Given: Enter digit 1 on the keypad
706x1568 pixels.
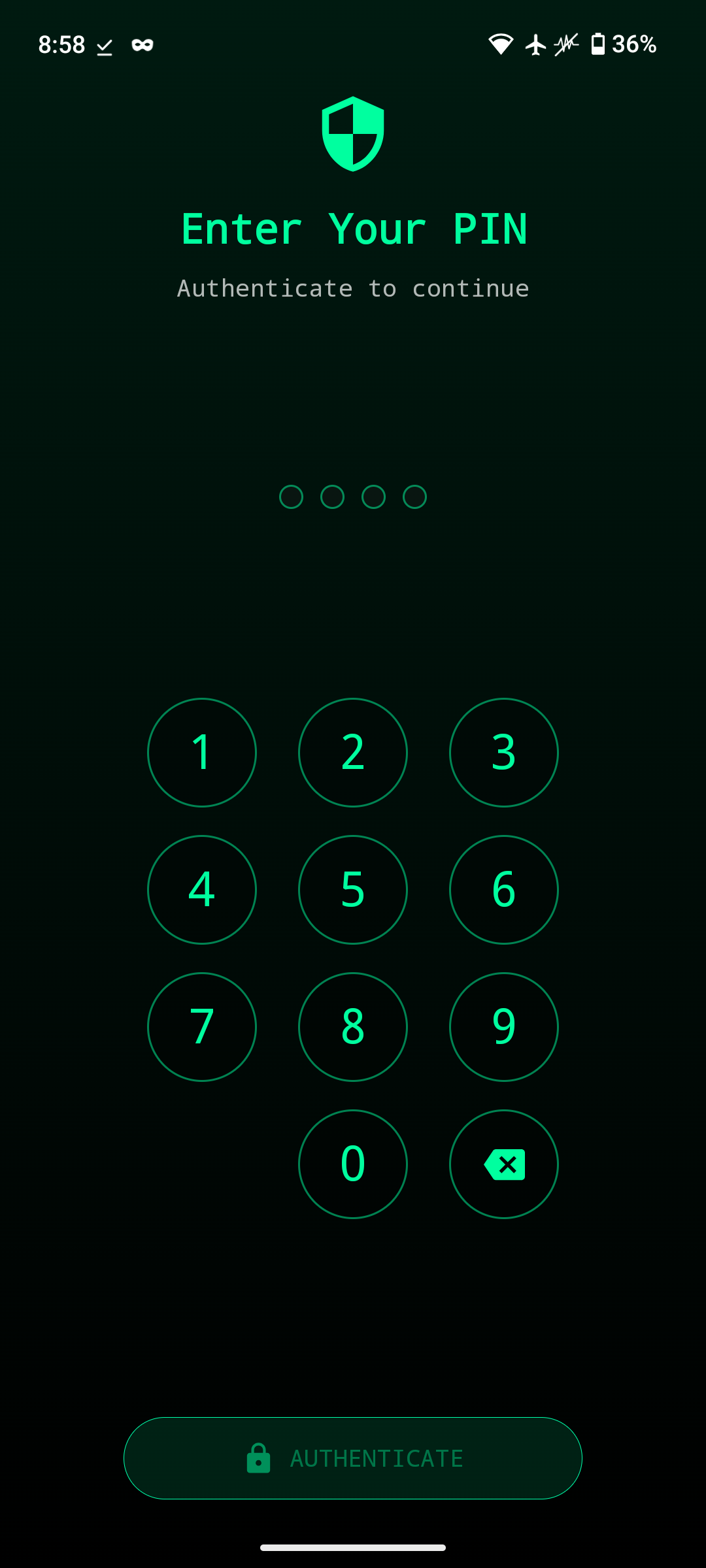Looking at the screenshot, I should [x=202, y=753].
